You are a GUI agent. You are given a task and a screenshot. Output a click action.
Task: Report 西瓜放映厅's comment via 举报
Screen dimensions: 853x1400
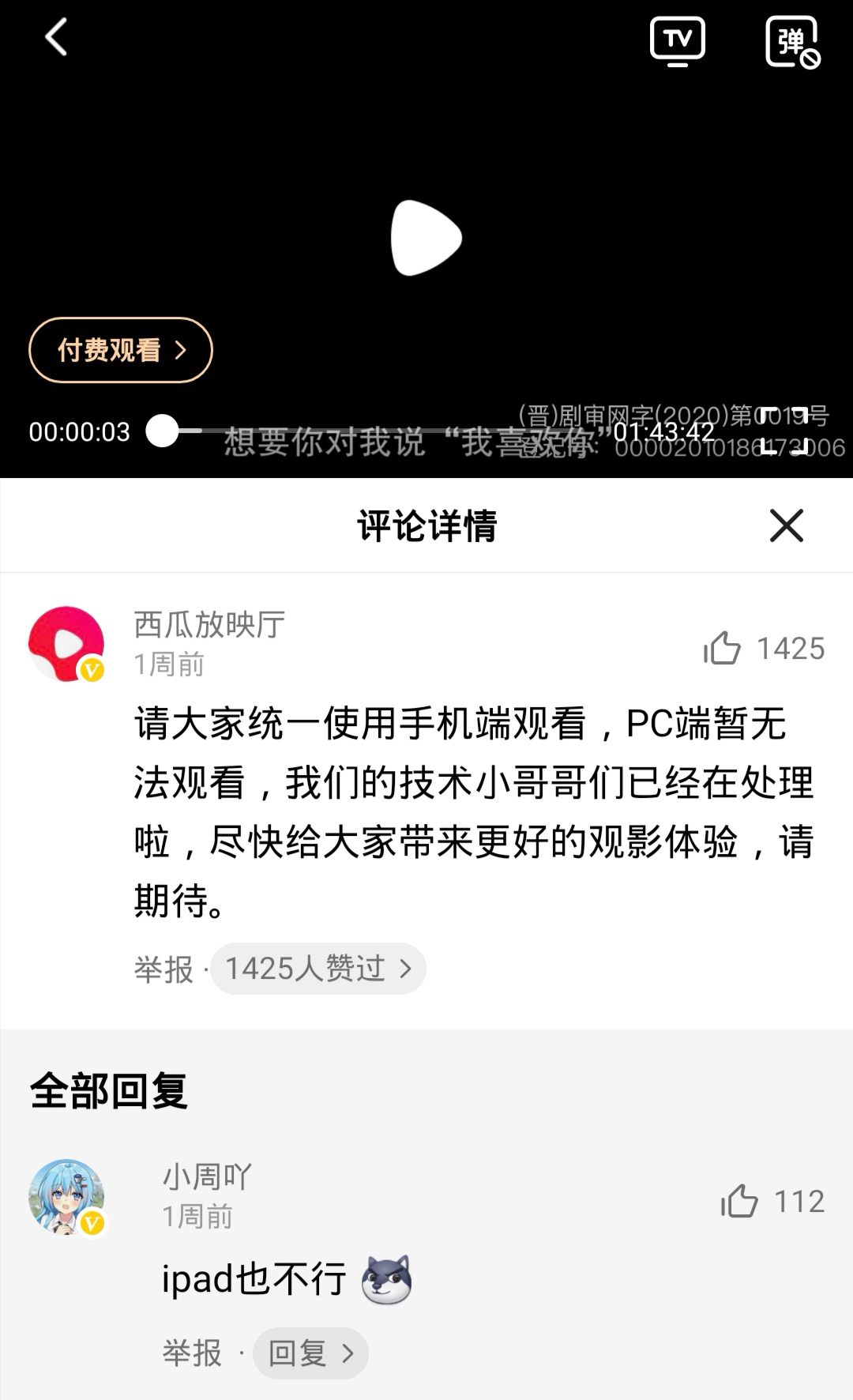click(x=163, y=969)
